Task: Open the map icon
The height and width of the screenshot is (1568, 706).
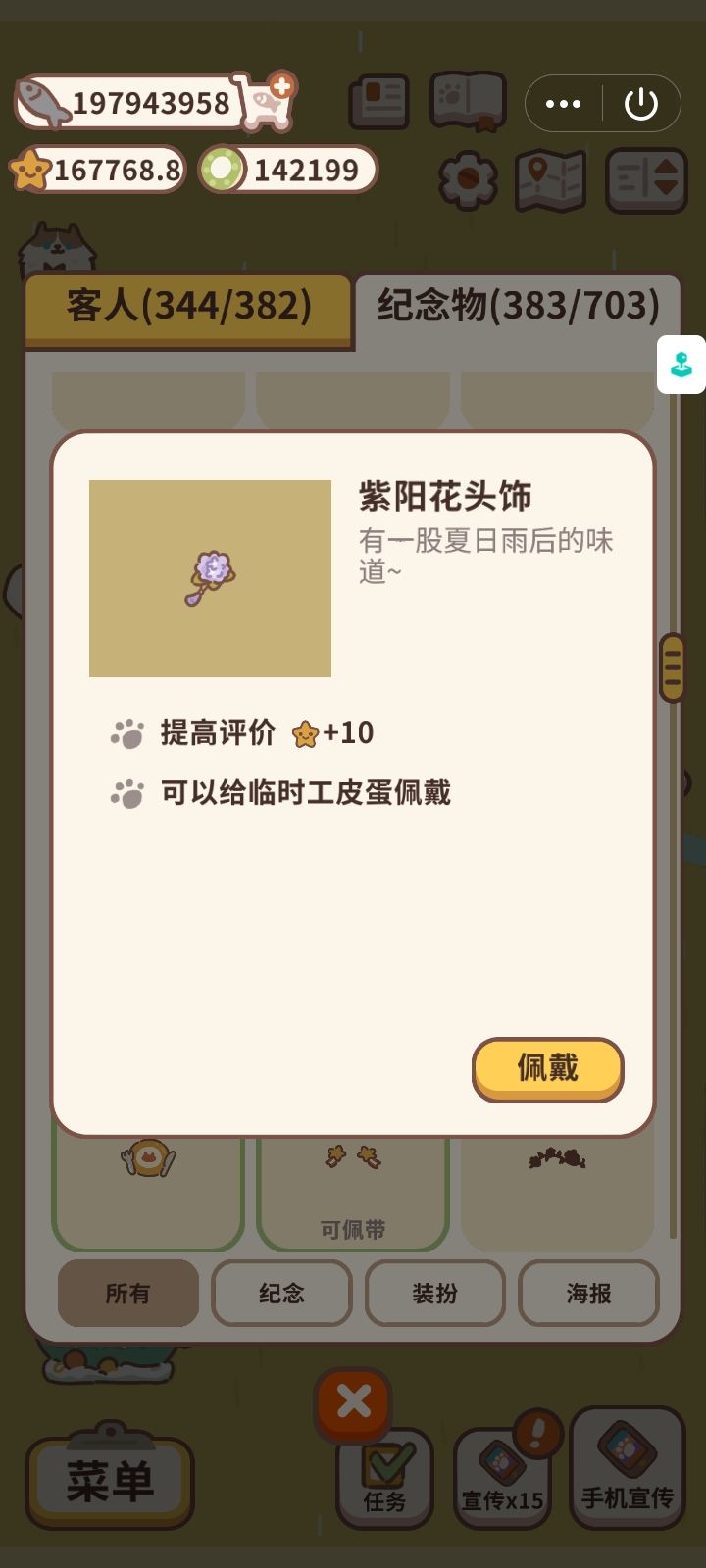Action: [x=551, y=180]
